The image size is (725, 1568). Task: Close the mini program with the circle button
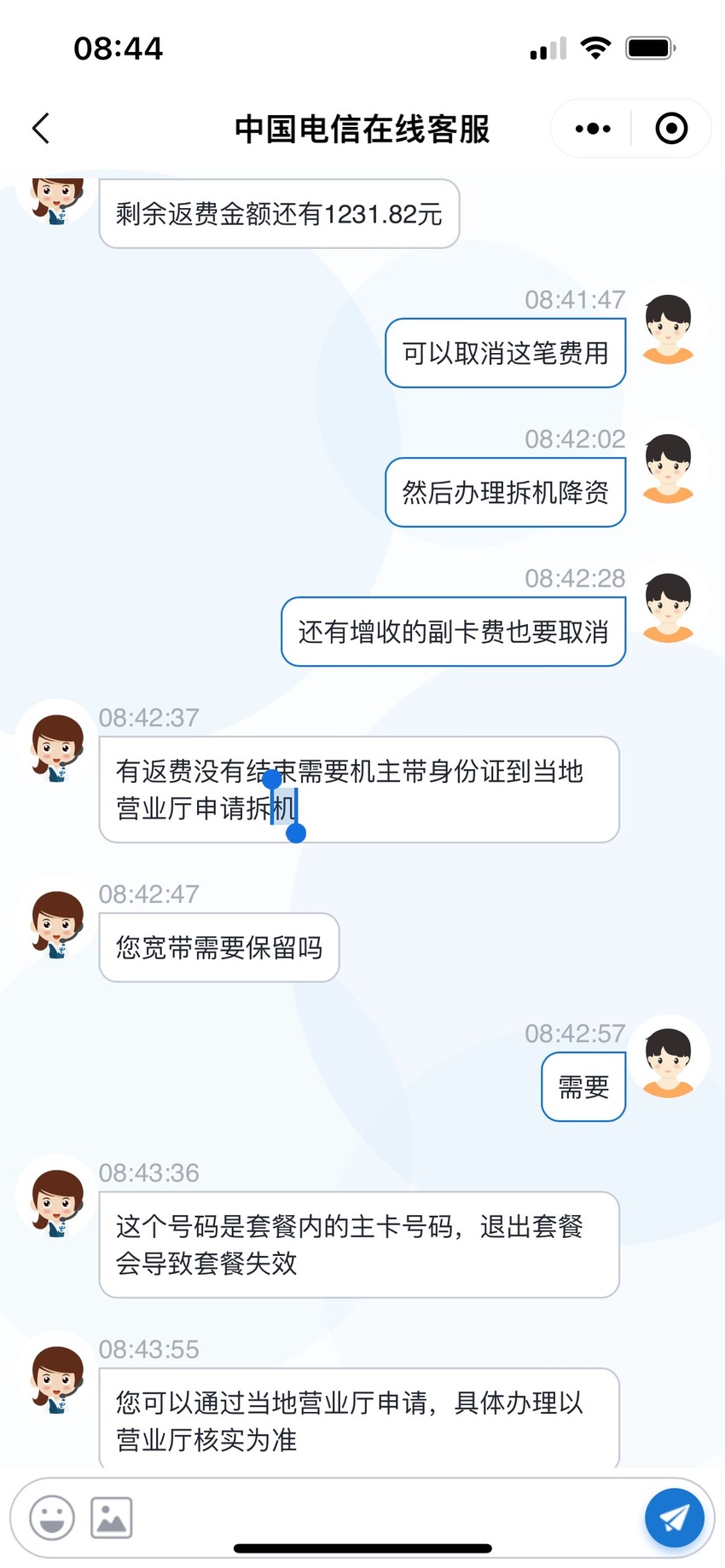[671, 129]
